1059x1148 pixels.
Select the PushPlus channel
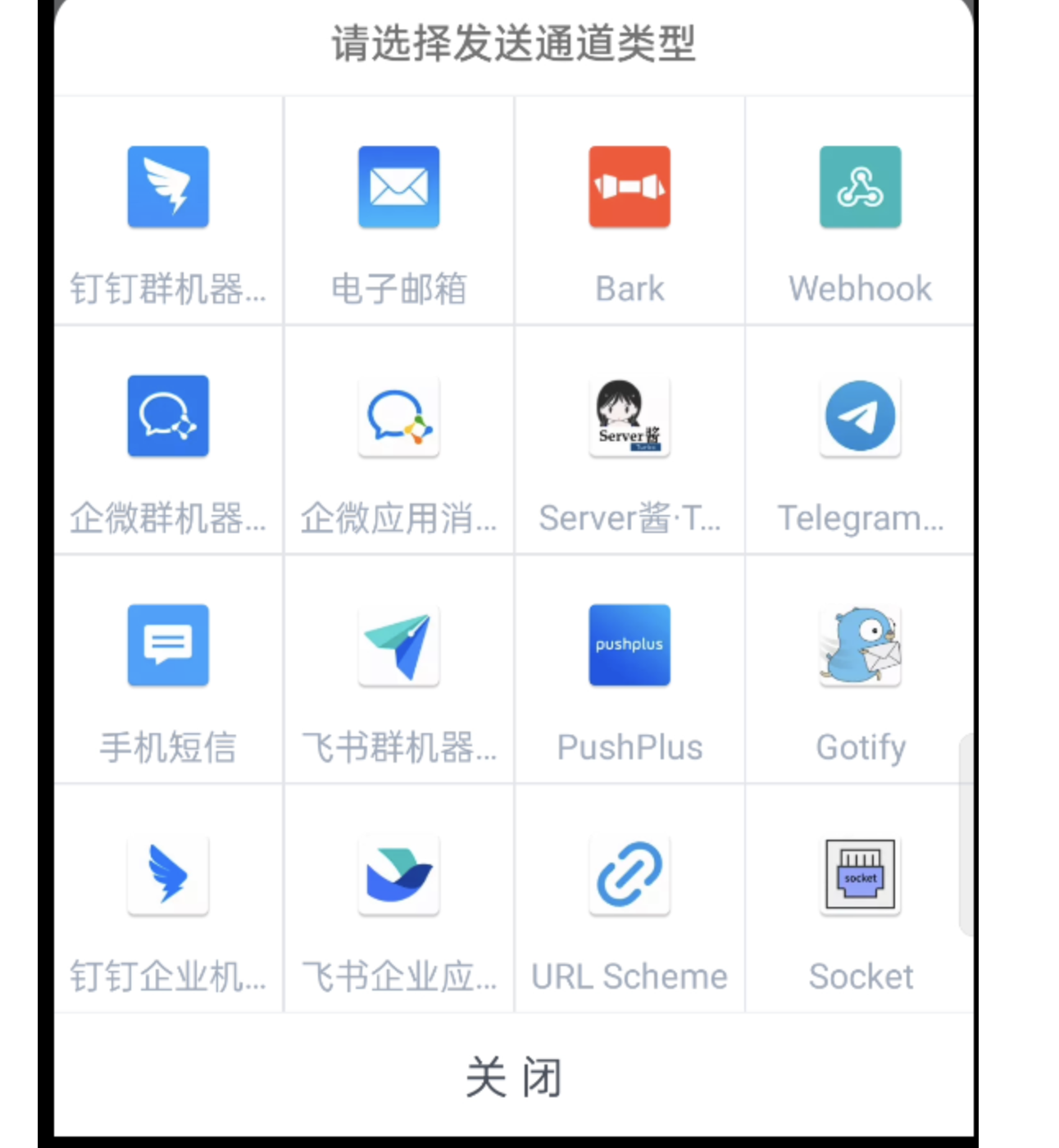[629, 670]
